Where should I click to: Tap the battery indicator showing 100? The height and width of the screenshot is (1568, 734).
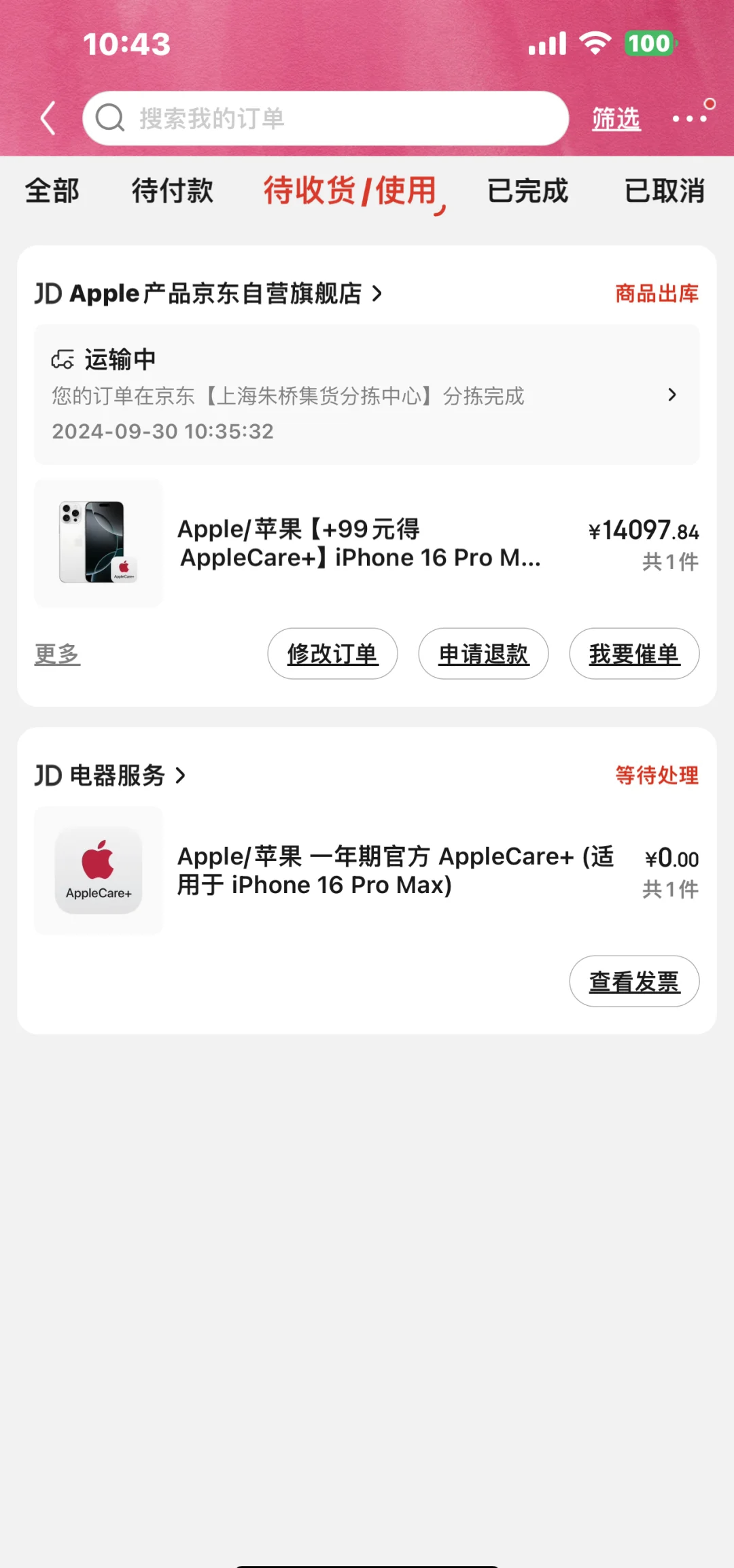650,43
